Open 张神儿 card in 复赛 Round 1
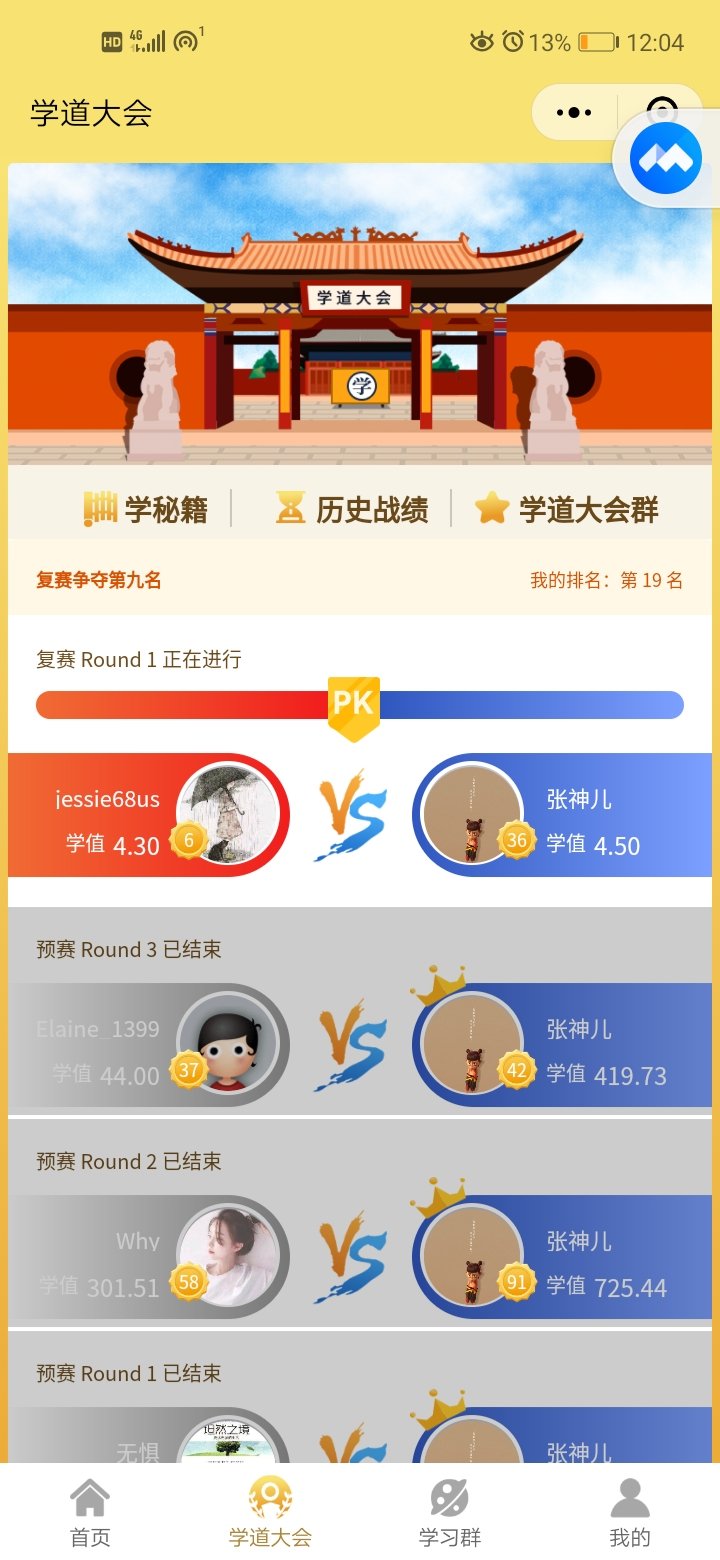The height and width of the screenshot is (1560, 720). pyautogui.click(x=562, y=815)
